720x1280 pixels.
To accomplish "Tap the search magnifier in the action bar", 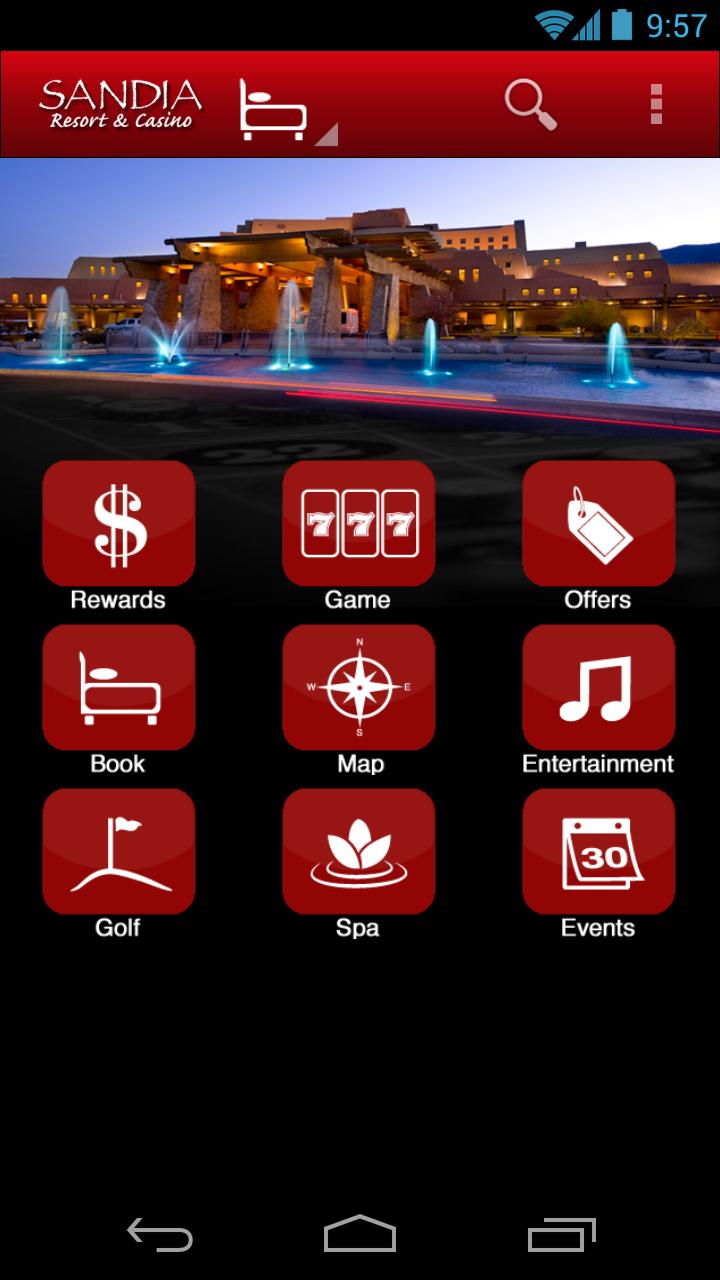I will [532, 104].
